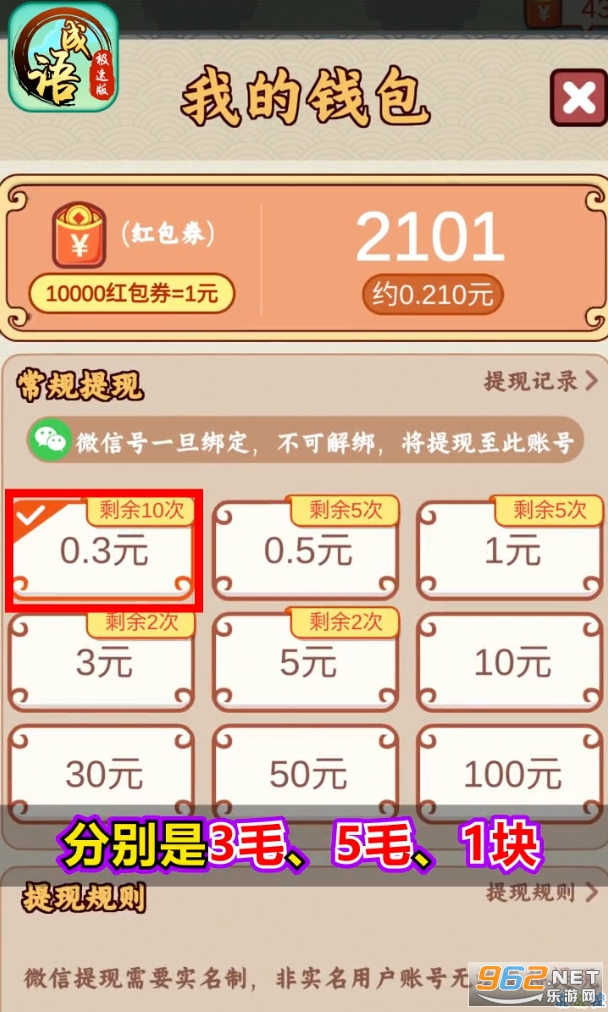Choose the 0.5元 withdrawal option
608x1012 pixels.
tap(308, 551)
